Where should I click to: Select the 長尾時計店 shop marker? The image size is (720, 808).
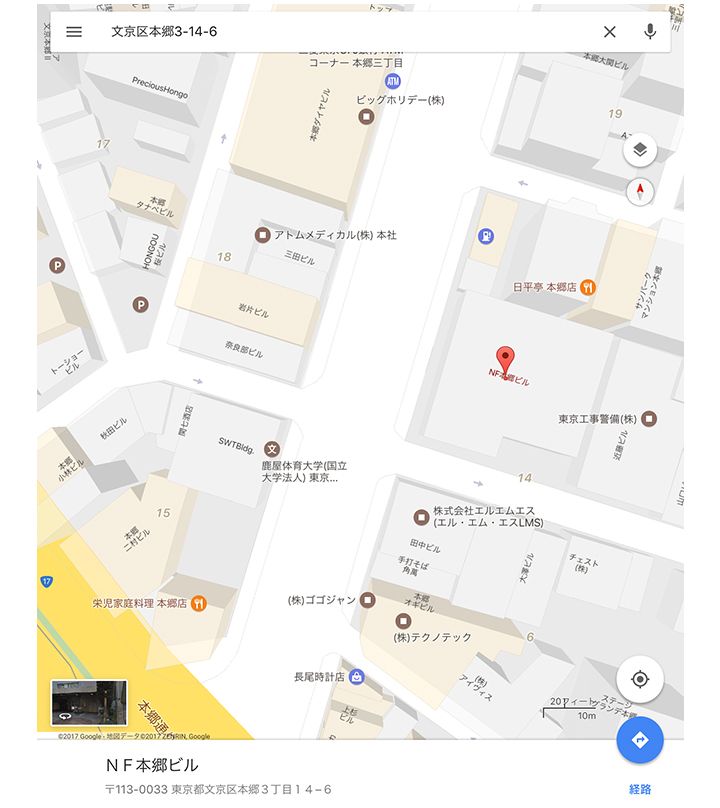tap(357, 677)
